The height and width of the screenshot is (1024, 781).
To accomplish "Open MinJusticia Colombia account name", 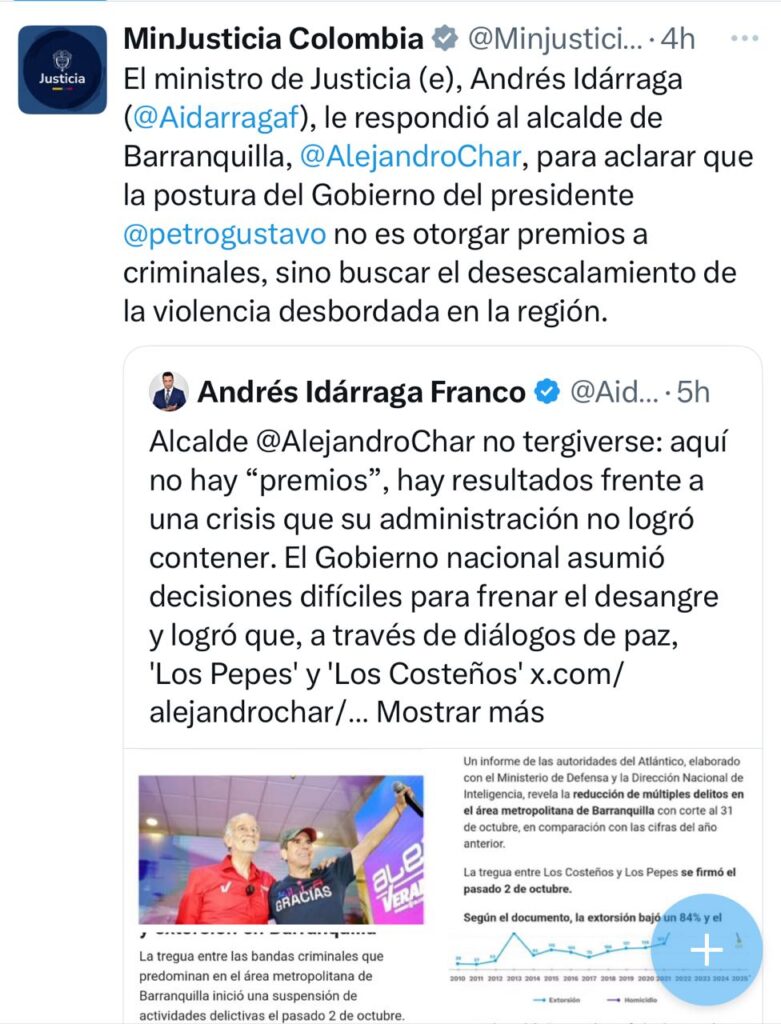I will [x=272, y=39].
